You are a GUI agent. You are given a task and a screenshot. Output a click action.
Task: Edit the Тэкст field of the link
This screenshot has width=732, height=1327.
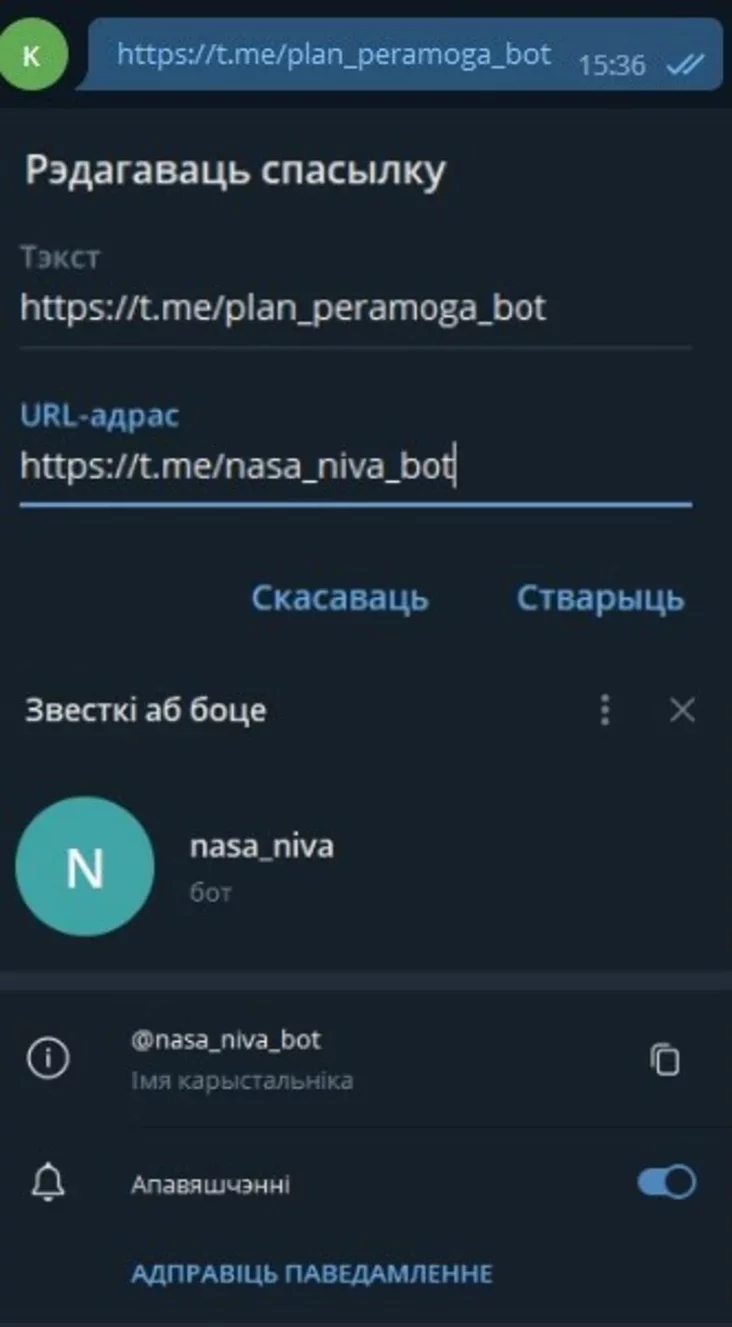[355, 308]
